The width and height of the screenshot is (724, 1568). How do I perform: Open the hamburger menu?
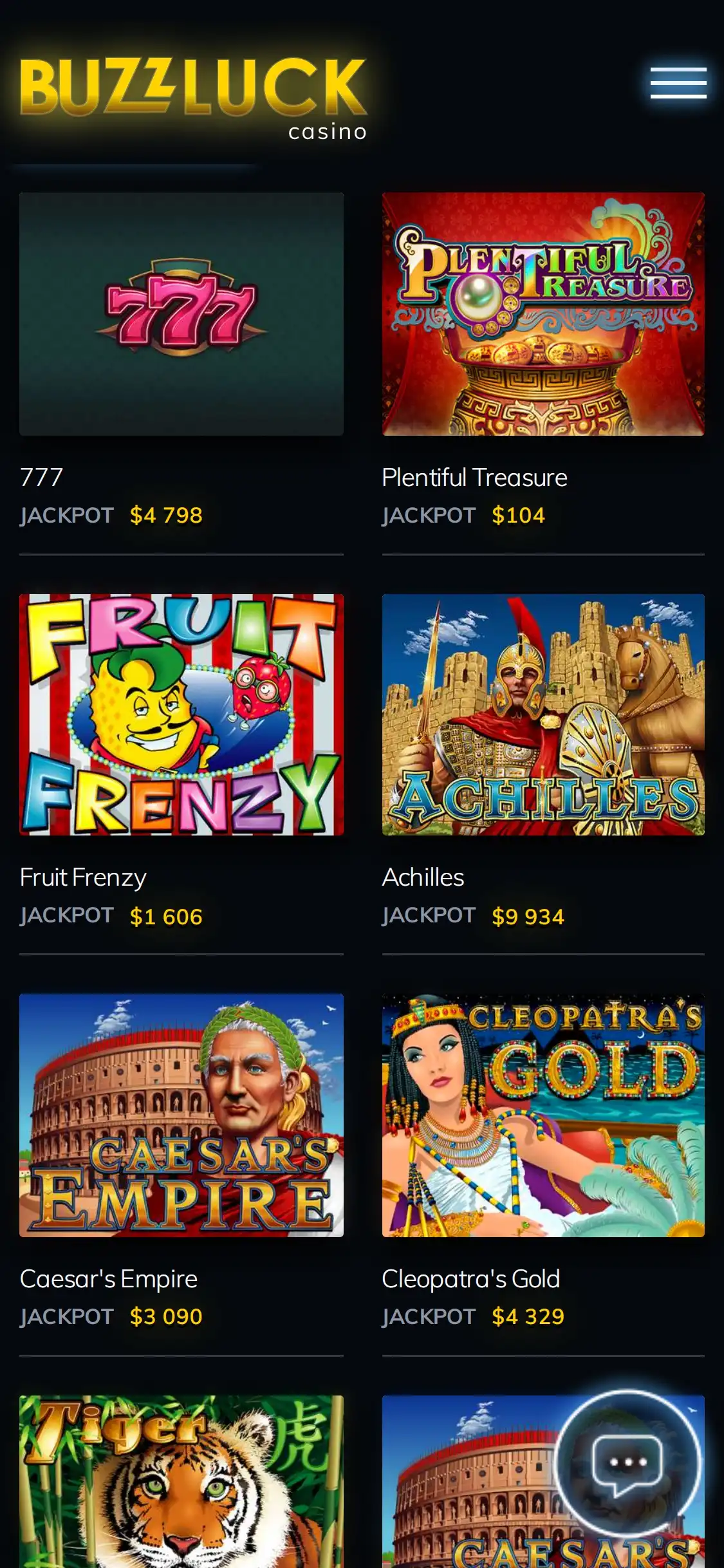[678, 83]
